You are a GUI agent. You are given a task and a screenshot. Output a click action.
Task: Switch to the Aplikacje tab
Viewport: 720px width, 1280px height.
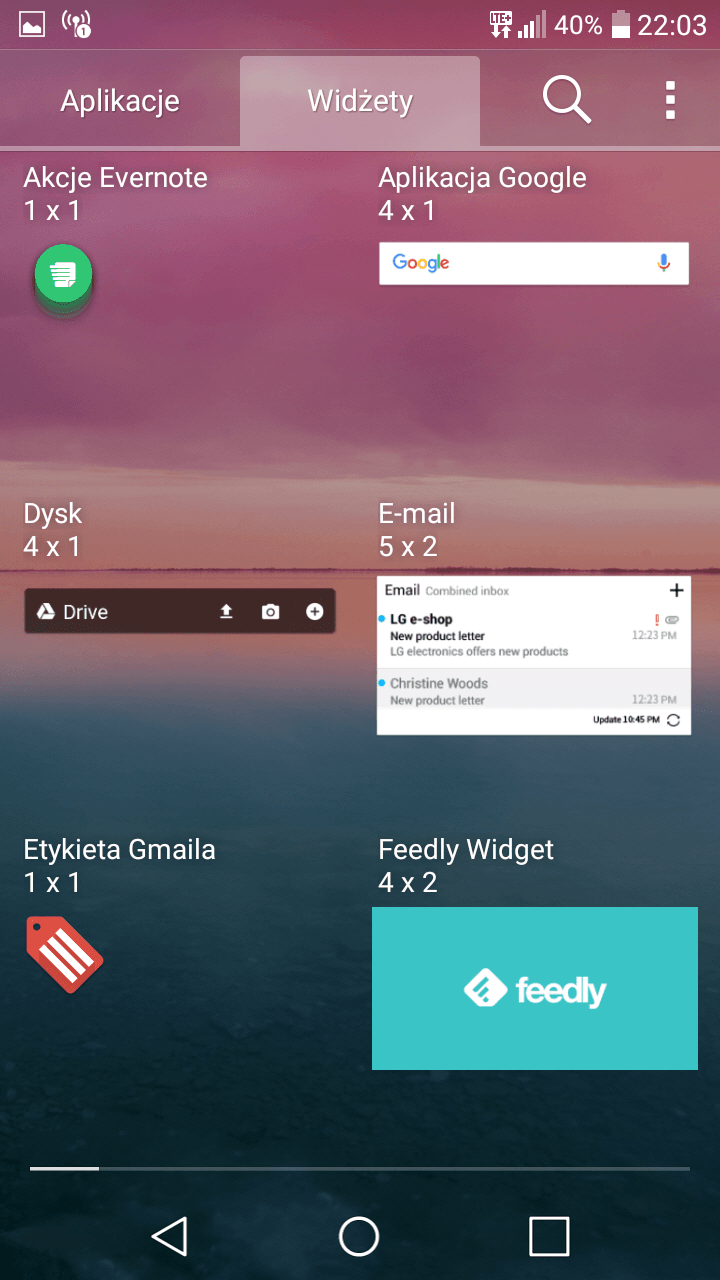120,101
